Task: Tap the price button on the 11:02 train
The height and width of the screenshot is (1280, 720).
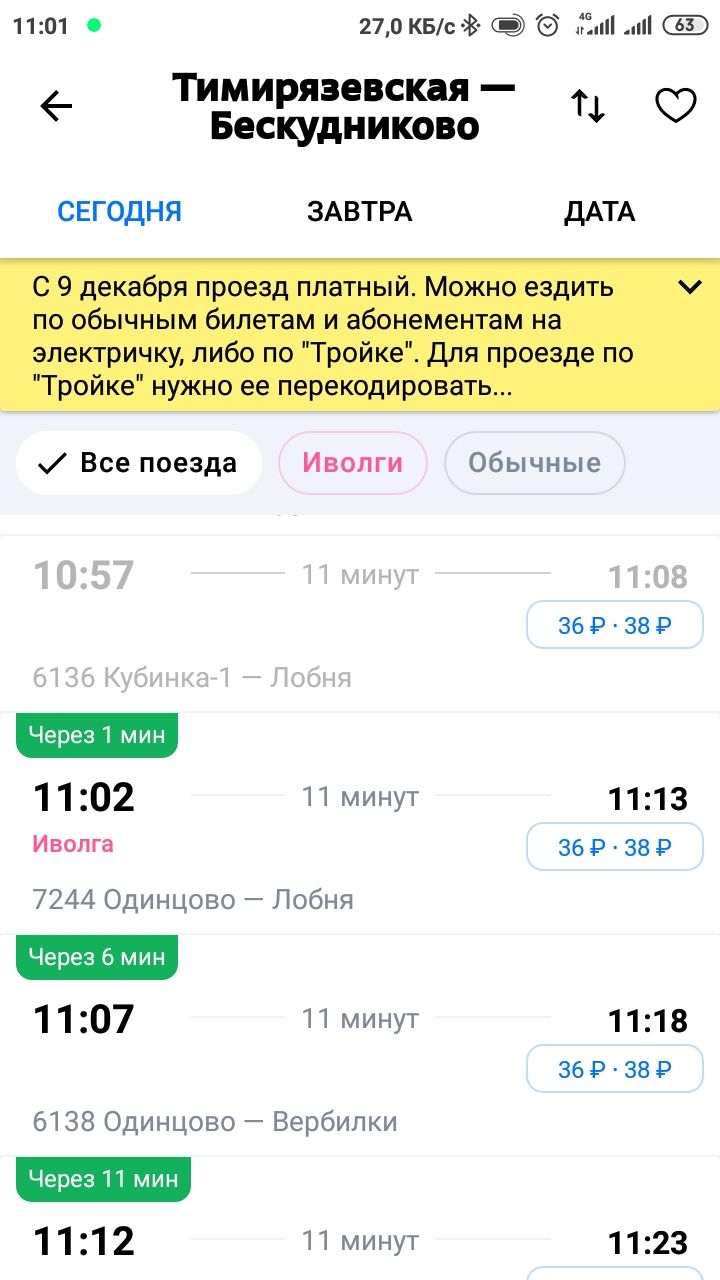Action: 615,848
